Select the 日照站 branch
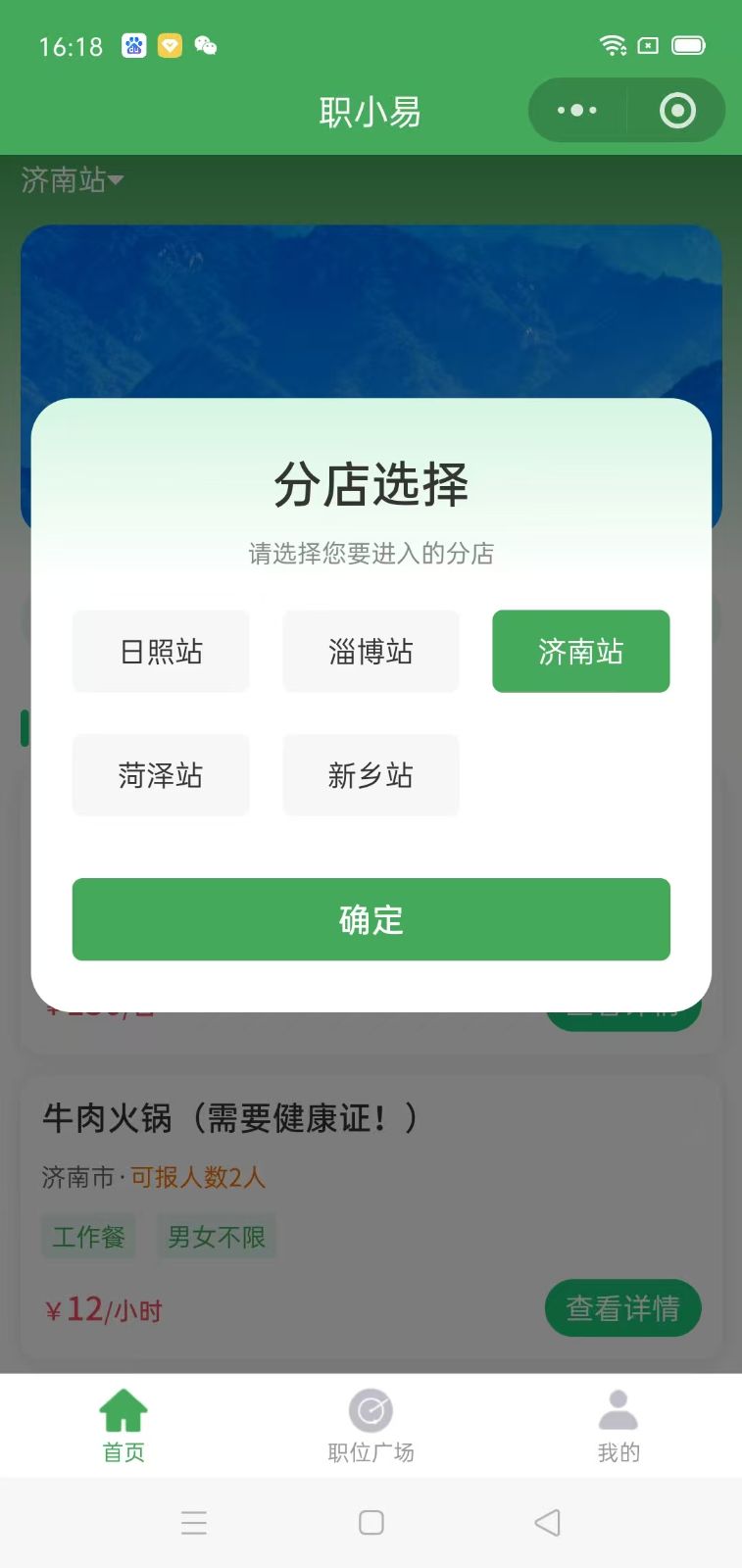The height and width of the screenshot is (1568, 742). pyautogui.click(x=161, y=652)
